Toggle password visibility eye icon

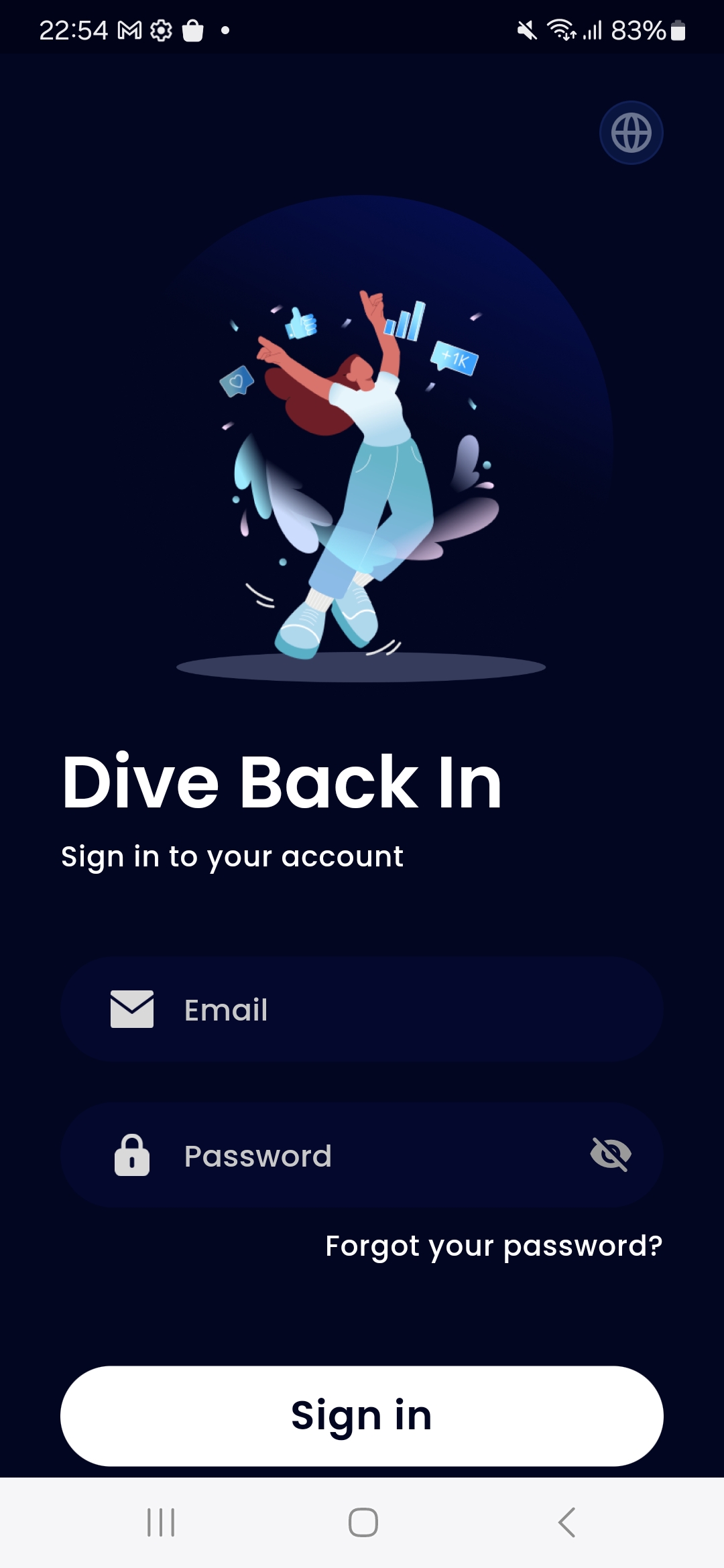click(x=610, y=1155)
